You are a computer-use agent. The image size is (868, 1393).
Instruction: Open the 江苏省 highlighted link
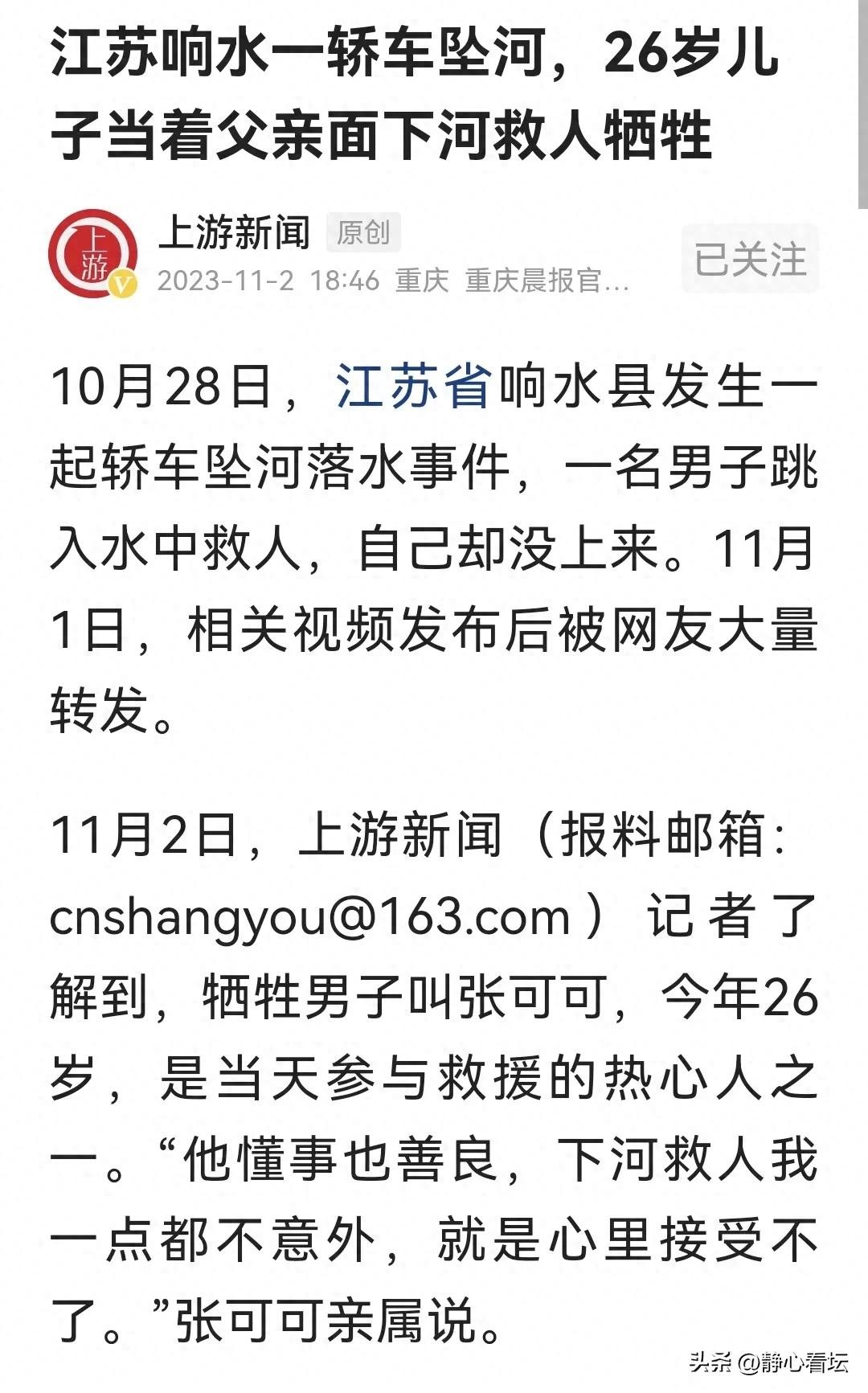(415, 387)
